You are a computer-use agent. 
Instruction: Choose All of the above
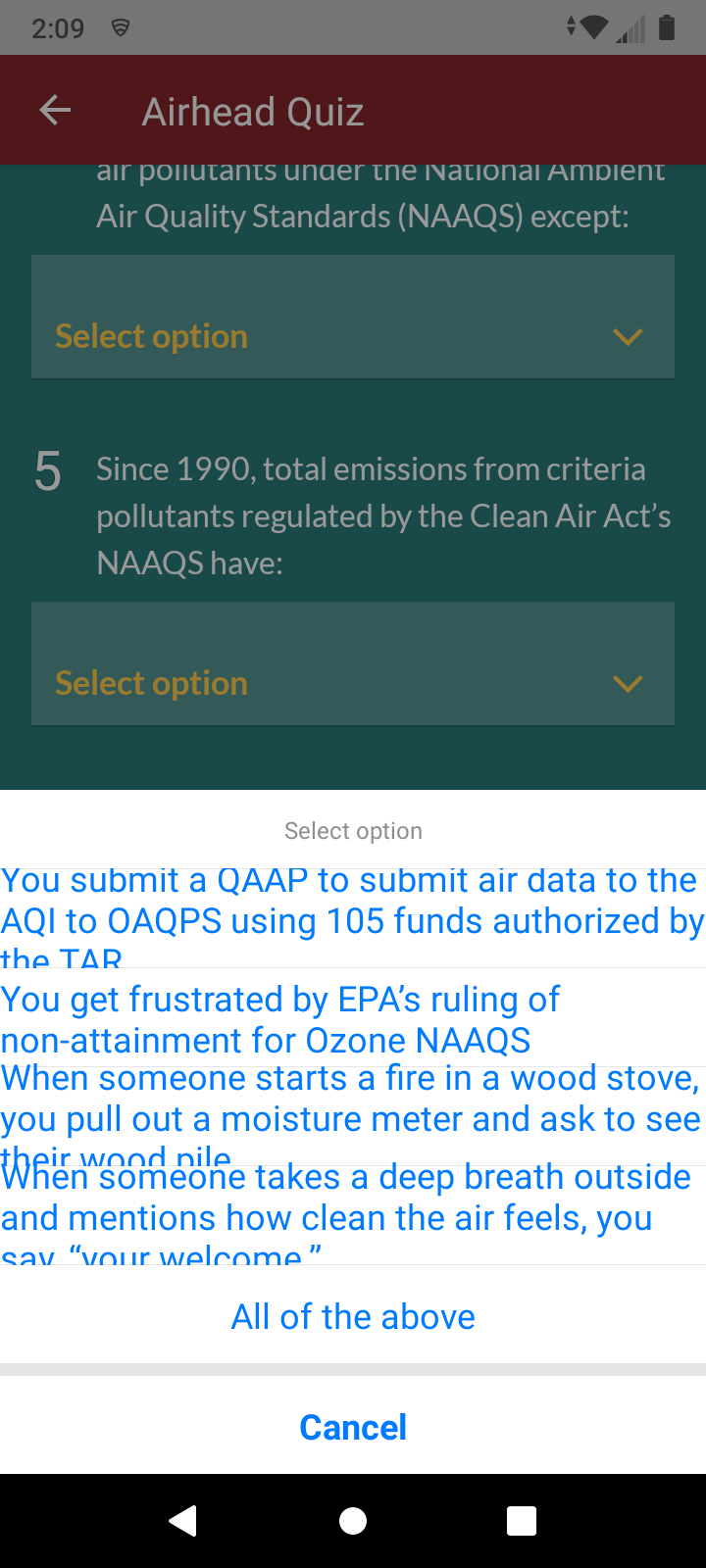(353, 1316)
